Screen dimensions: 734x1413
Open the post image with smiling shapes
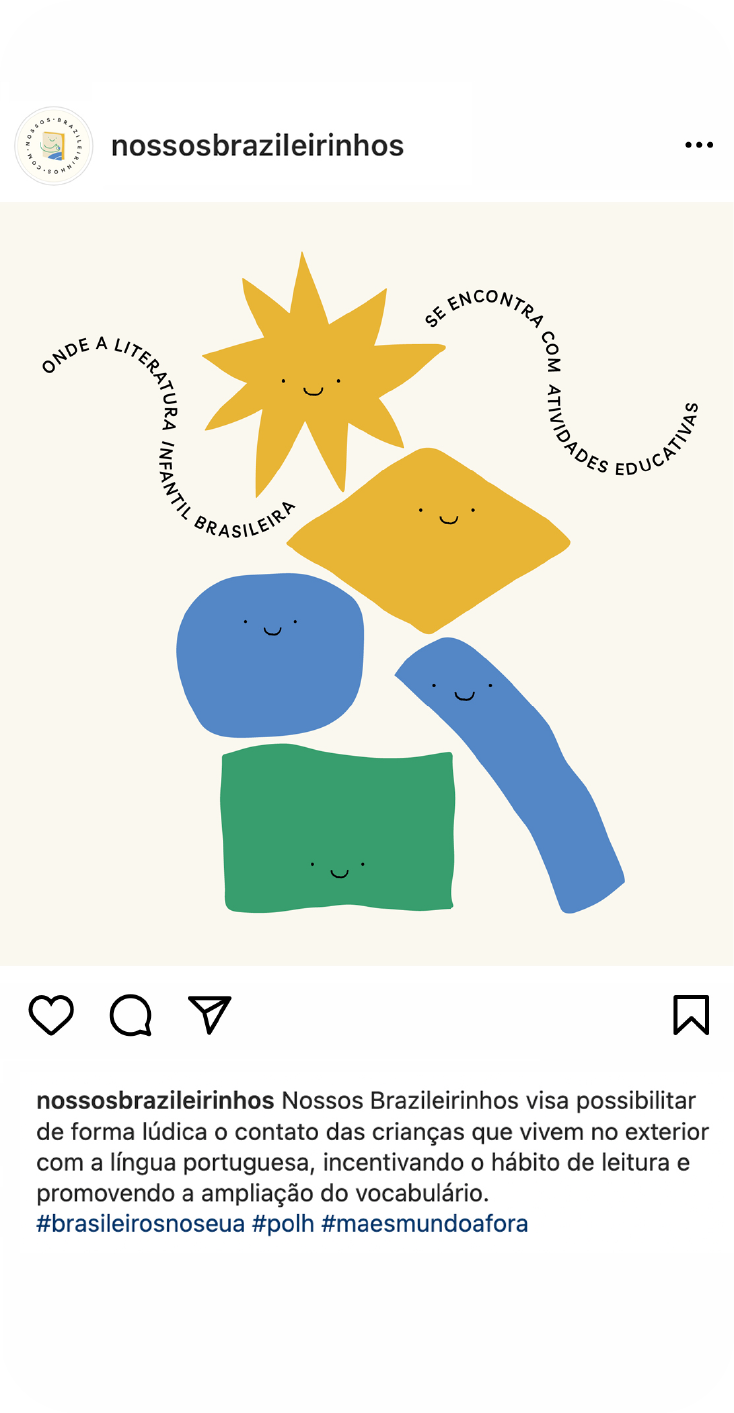(x=367, y=584)
